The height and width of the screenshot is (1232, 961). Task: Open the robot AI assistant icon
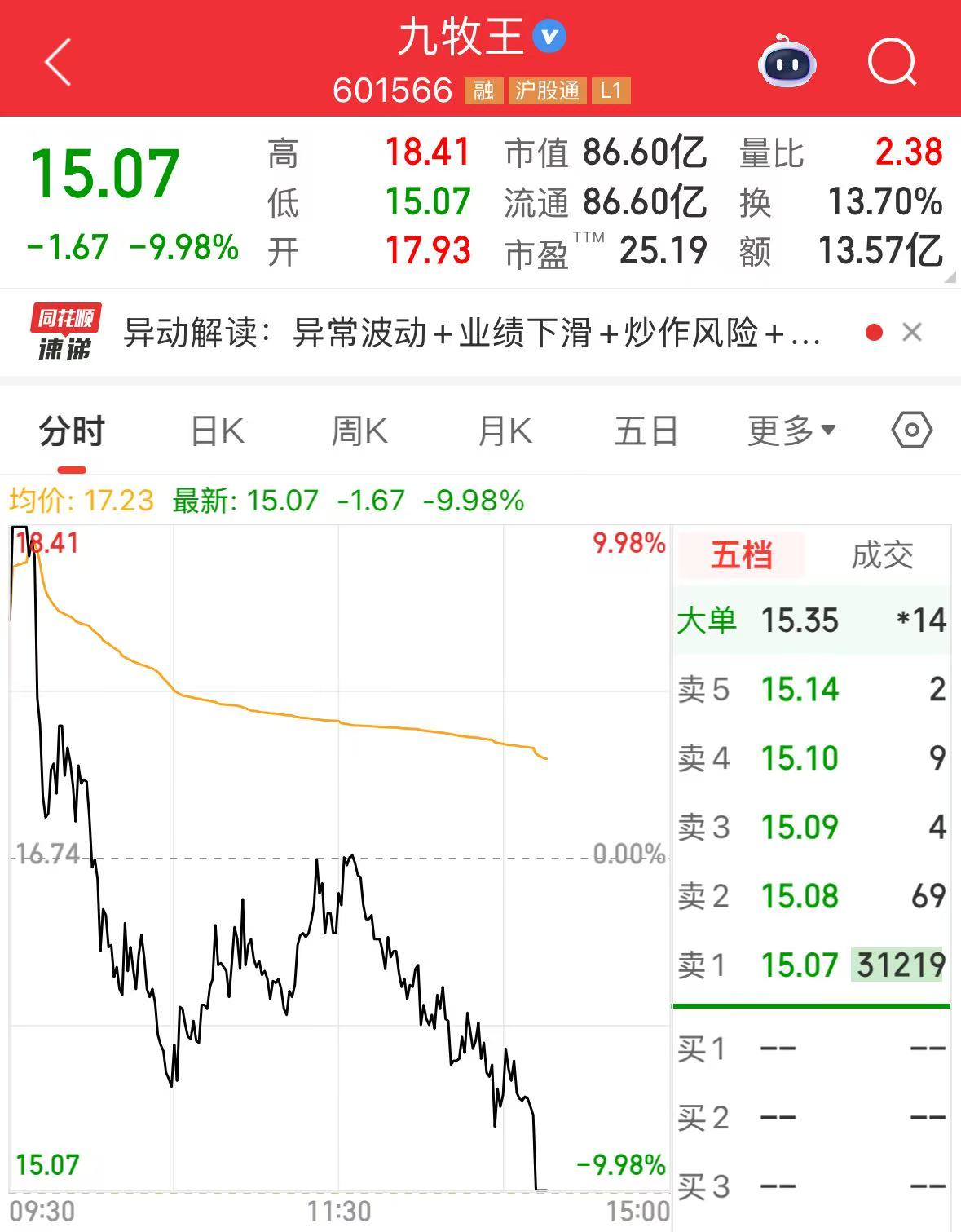[787, 61]
